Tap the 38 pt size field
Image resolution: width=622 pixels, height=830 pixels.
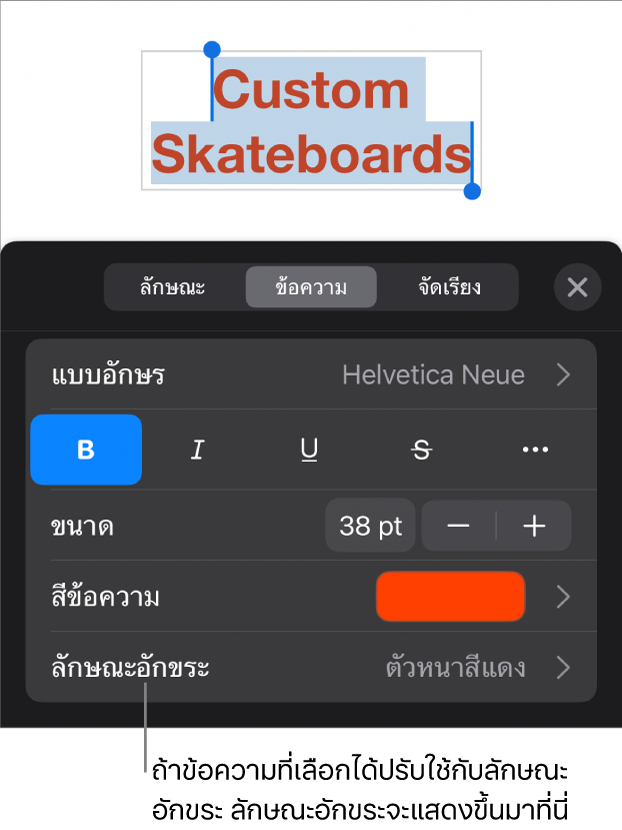(x=370, y=526)
